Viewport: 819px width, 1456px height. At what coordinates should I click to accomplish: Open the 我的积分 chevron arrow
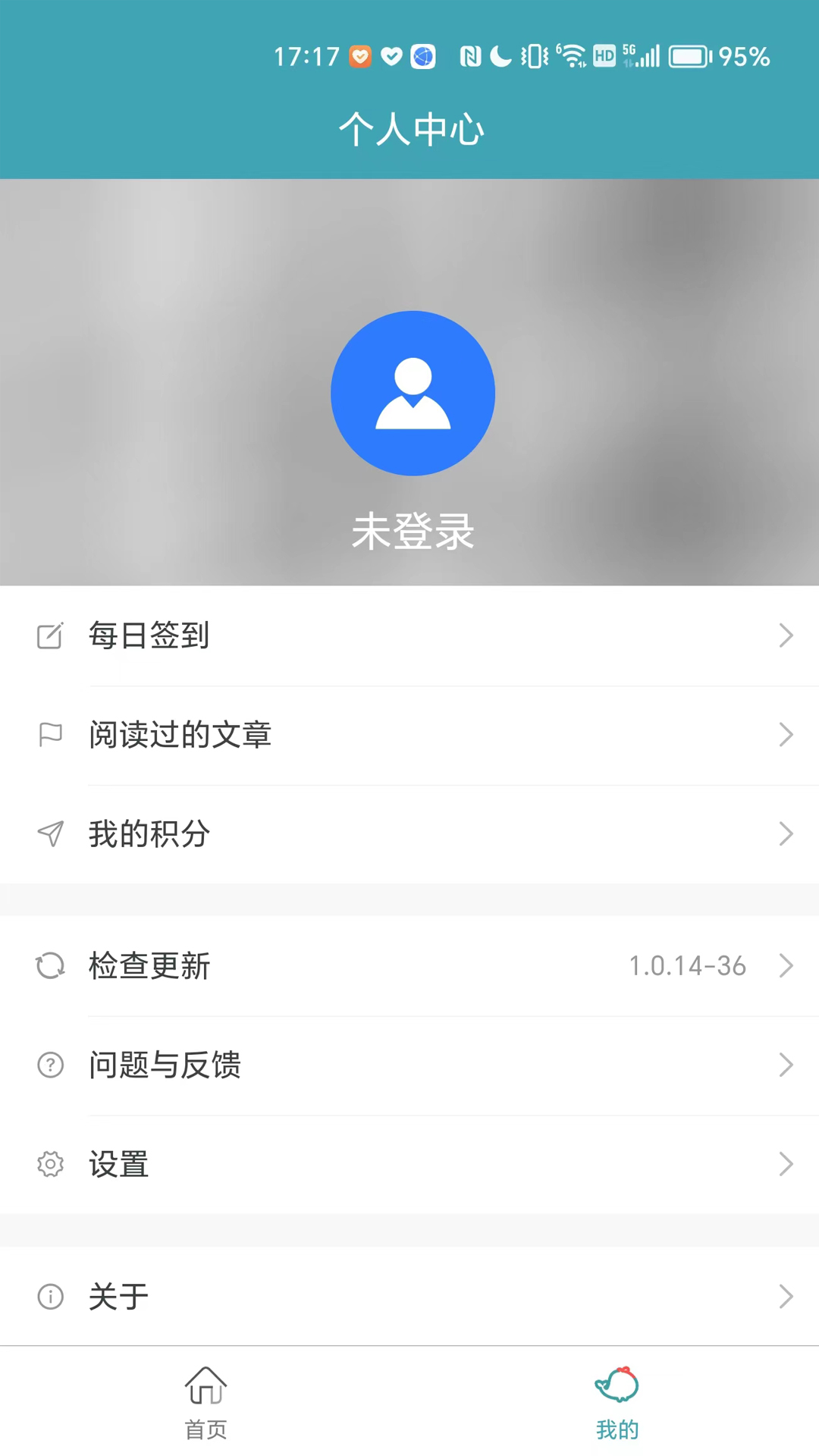(x=786, y=834)
